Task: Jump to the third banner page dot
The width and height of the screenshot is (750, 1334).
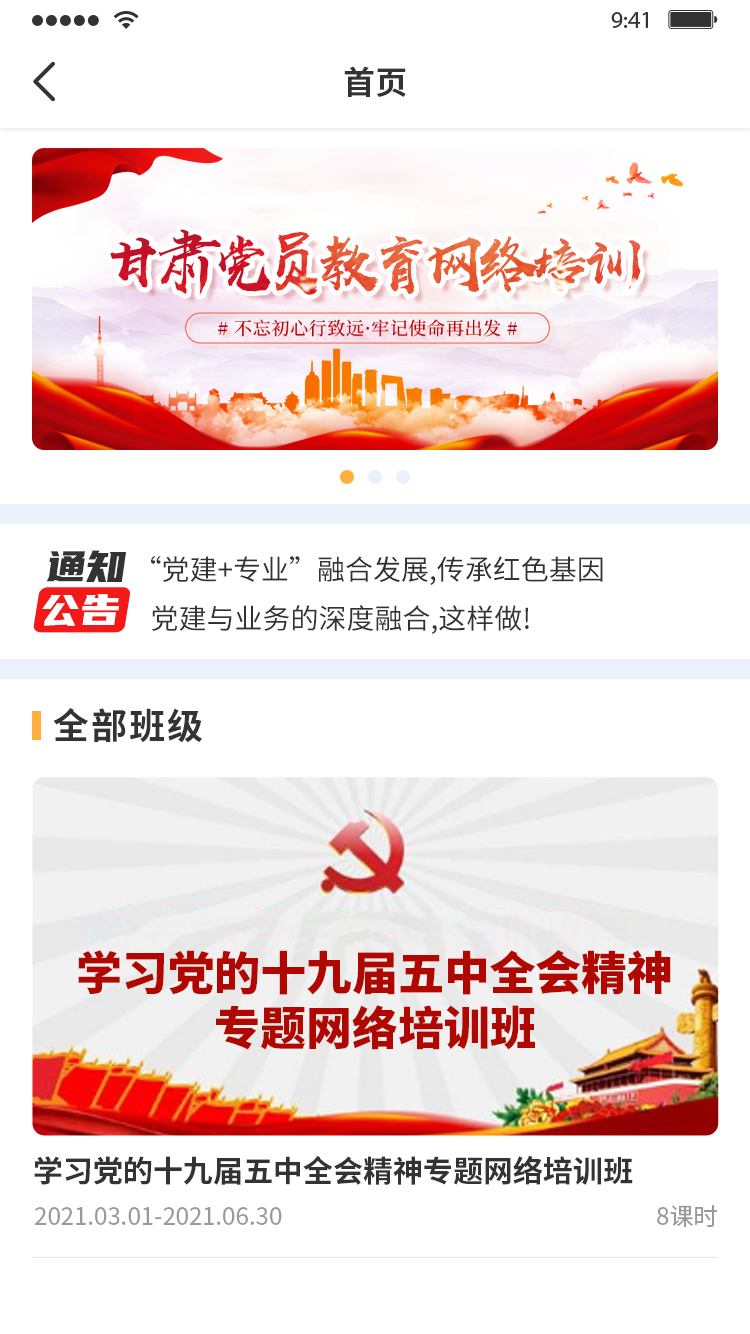Action: point(403,477)
